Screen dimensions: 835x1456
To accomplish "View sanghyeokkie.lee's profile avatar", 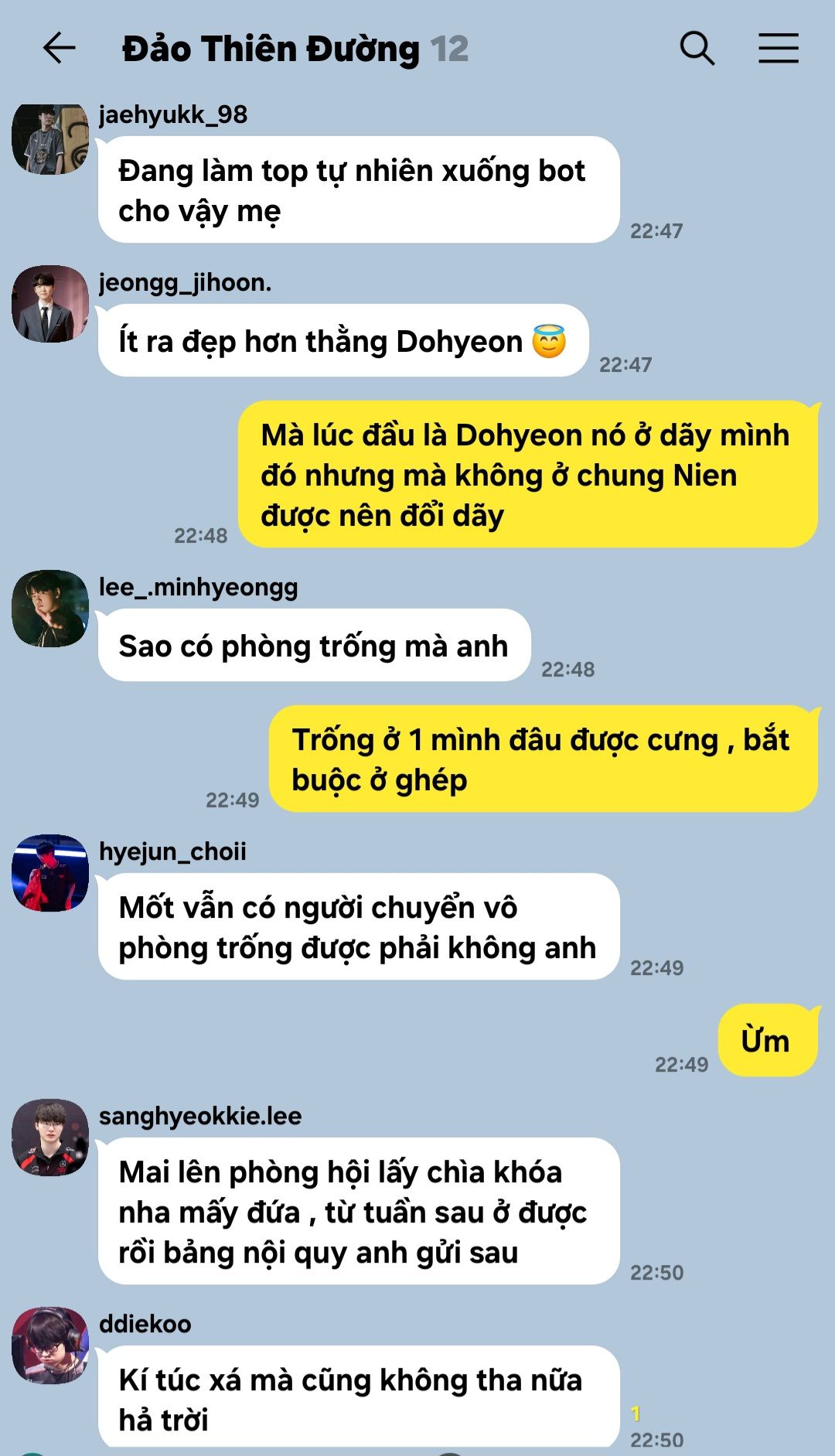I will click(50, 1137).
